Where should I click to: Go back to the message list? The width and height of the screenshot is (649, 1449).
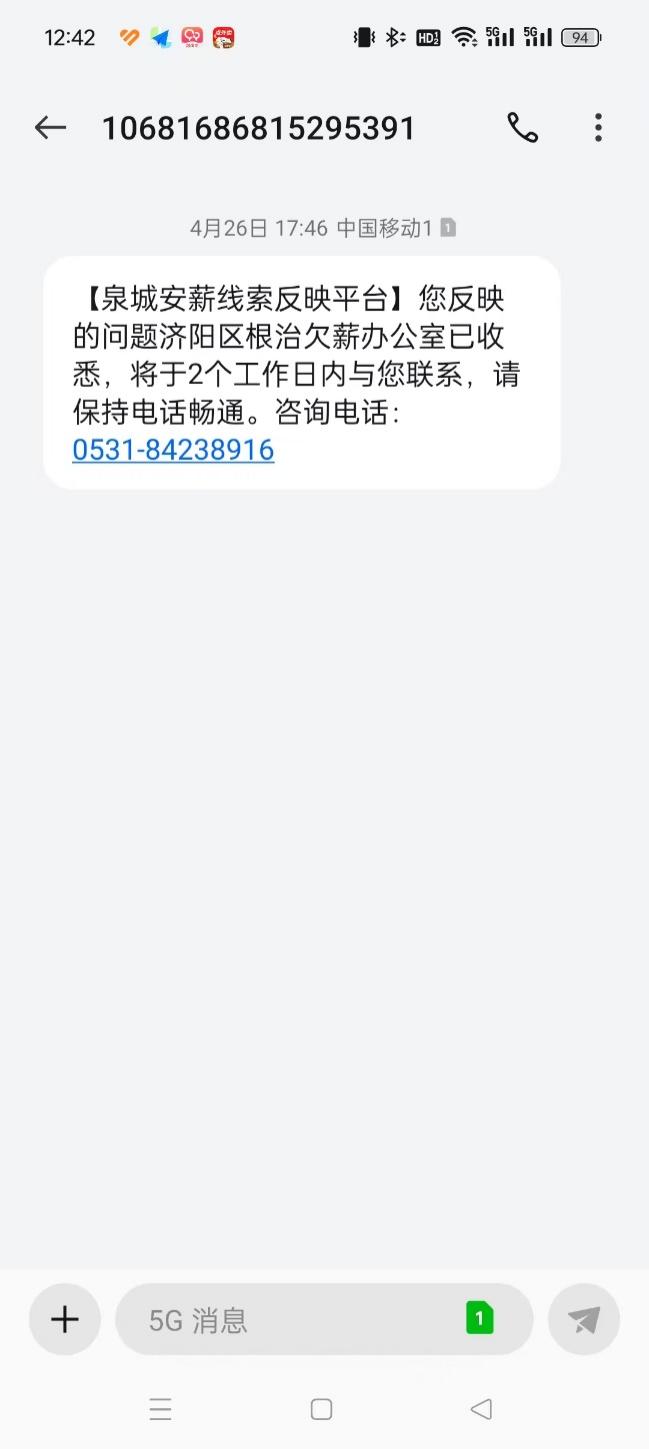point(50,128)
